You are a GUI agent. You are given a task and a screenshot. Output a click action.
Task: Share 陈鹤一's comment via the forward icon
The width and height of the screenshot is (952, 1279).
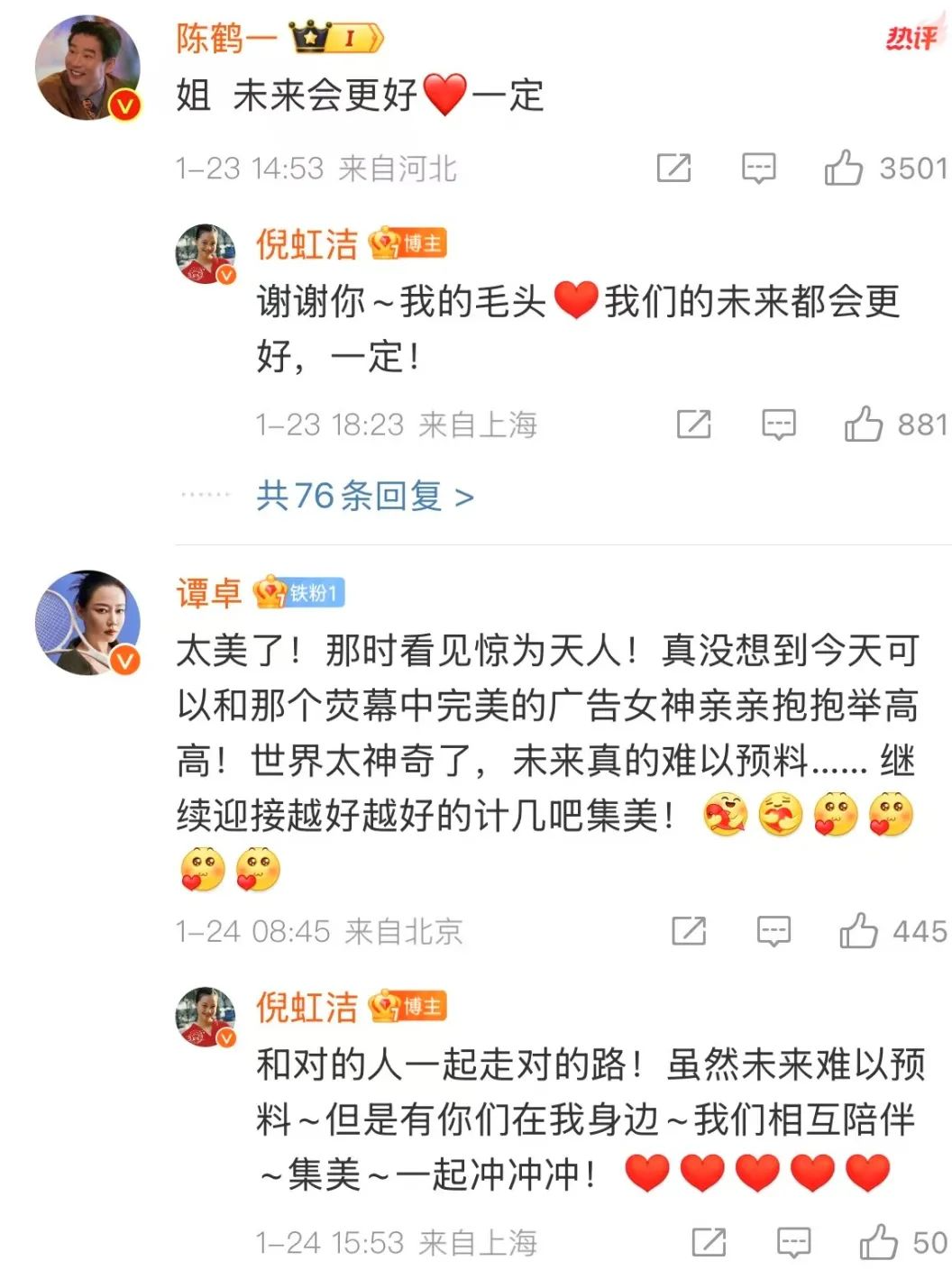(673, 168)
